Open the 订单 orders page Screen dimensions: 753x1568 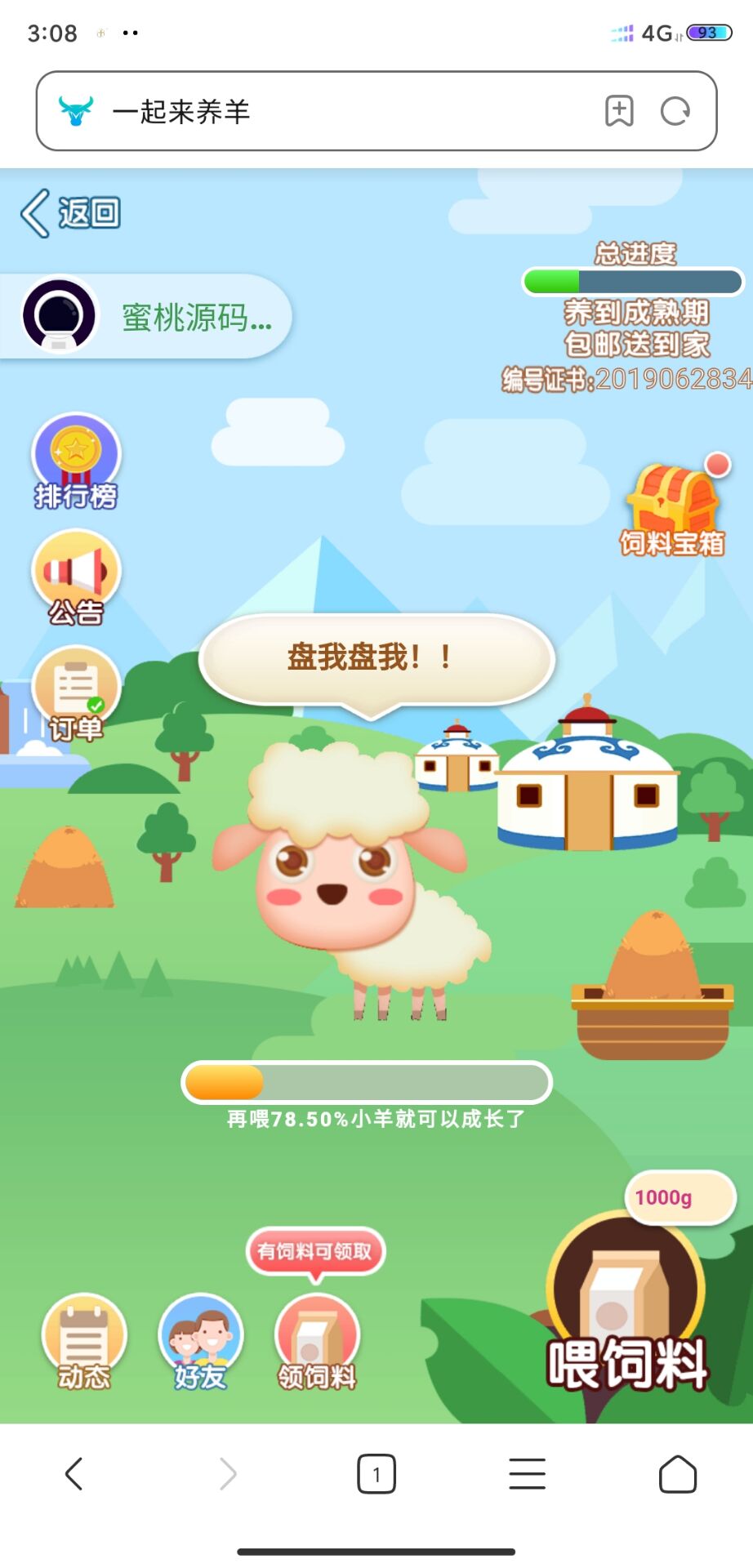(x=76, y=694)
